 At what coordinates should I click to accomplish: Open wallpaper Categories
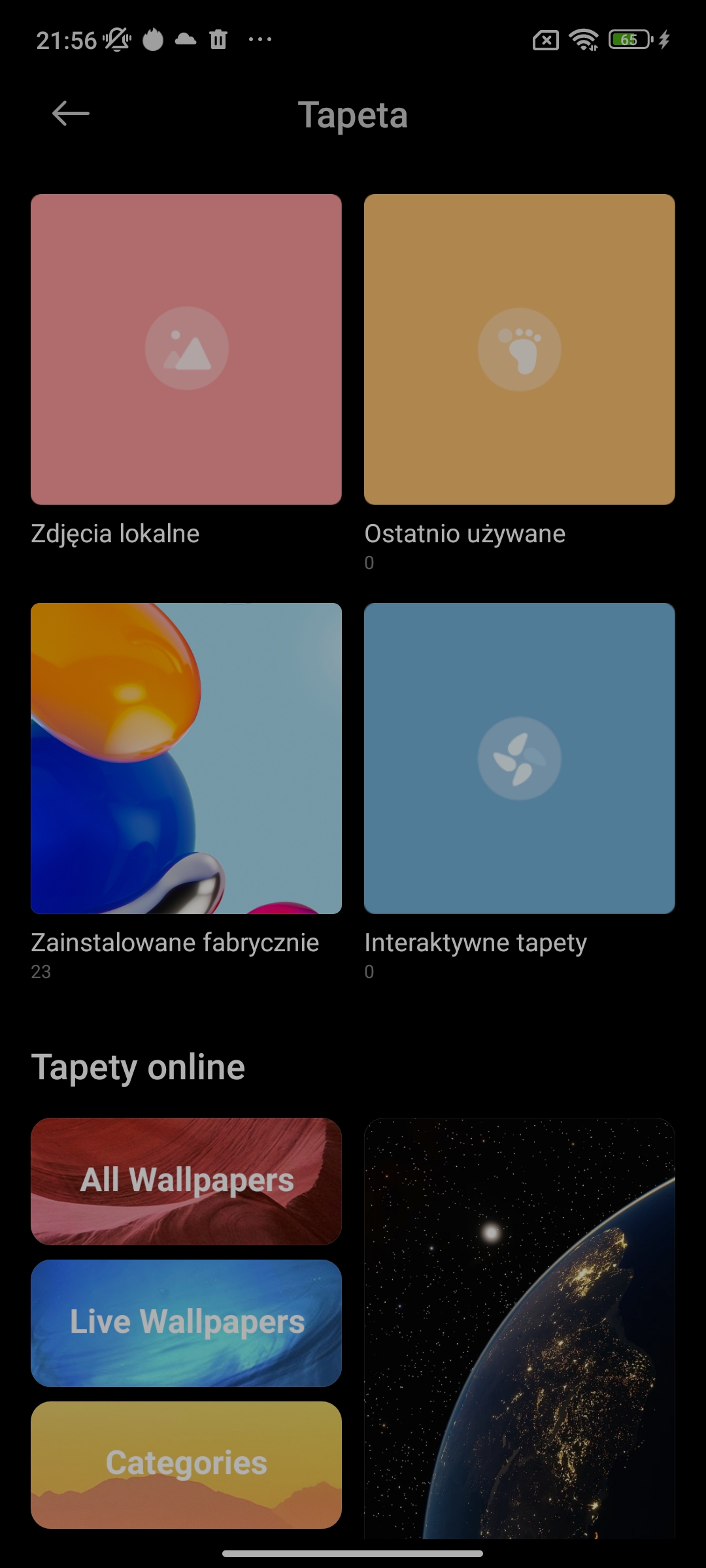point(186,1464)
